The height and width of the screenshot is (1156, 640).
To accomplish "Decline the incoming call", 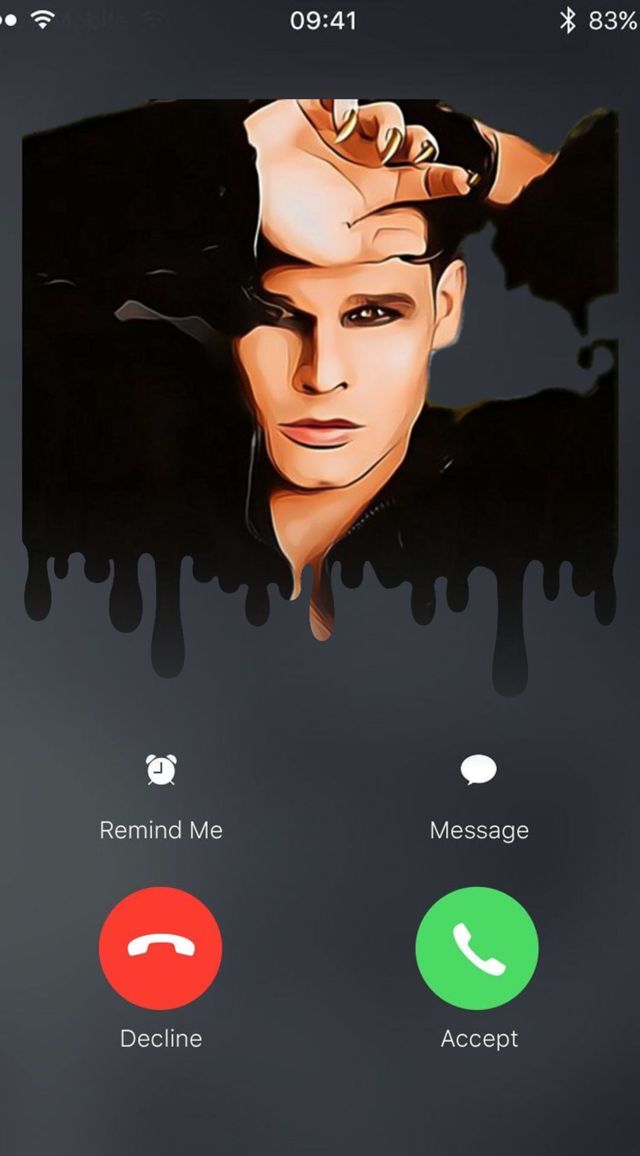I will pyautogui.click(x=161, y=949).
